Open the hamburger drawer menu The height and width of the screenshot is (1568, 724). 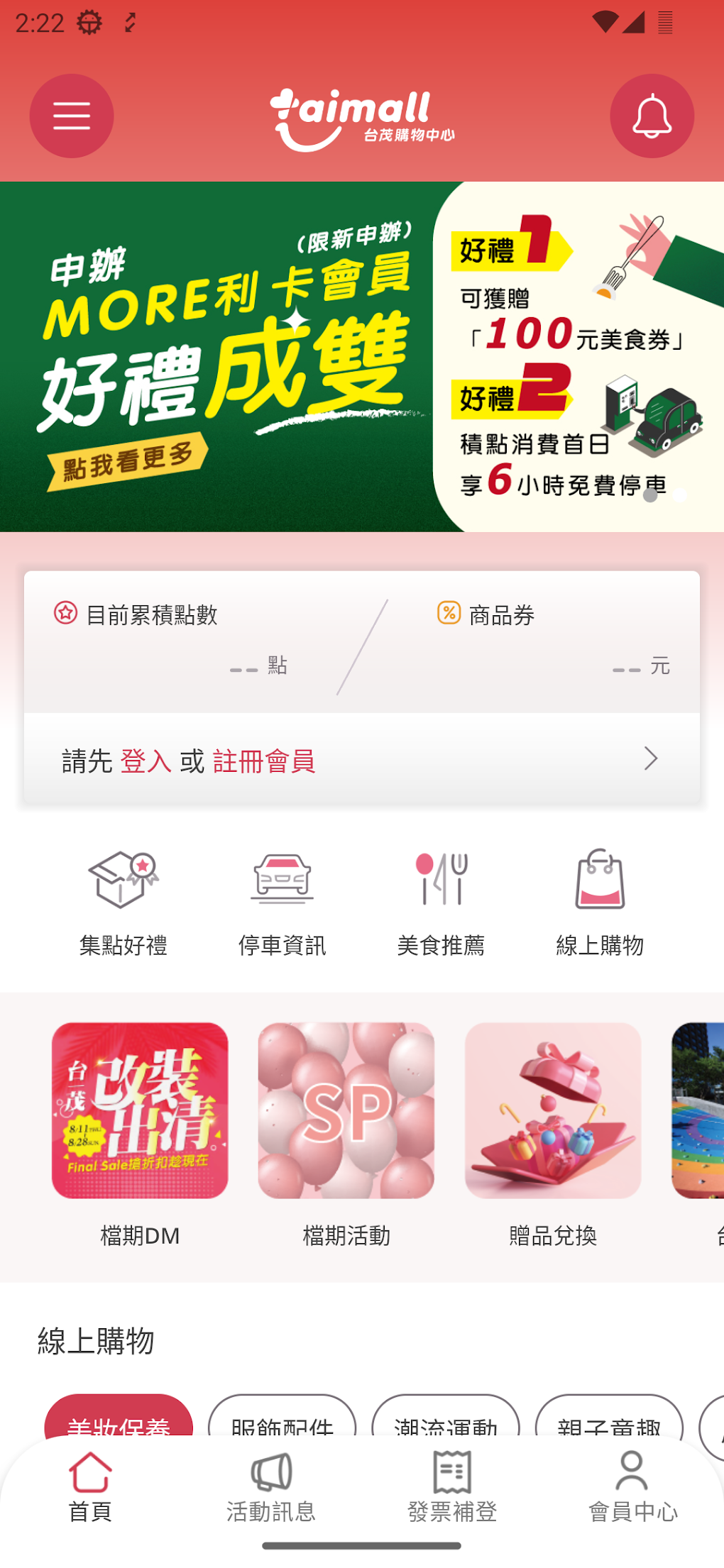tap(72, 116)
